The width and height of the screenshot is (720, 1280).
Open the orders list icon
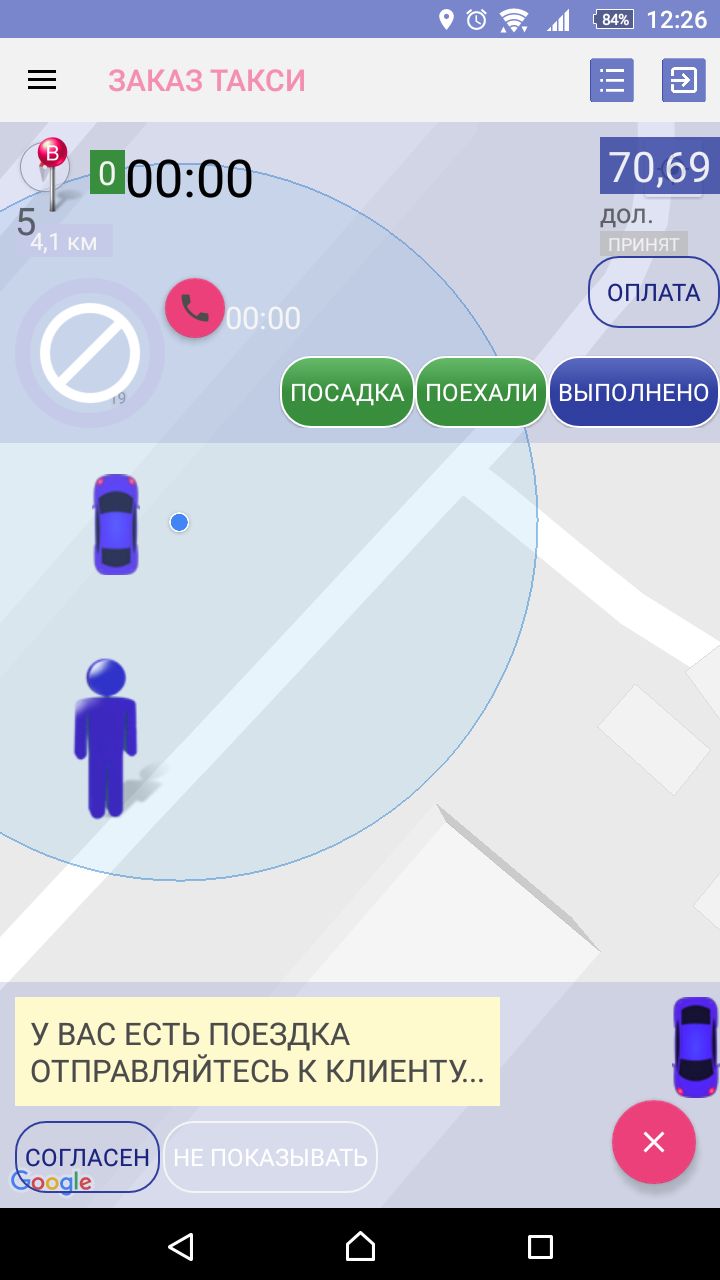(x=611, y=80)
